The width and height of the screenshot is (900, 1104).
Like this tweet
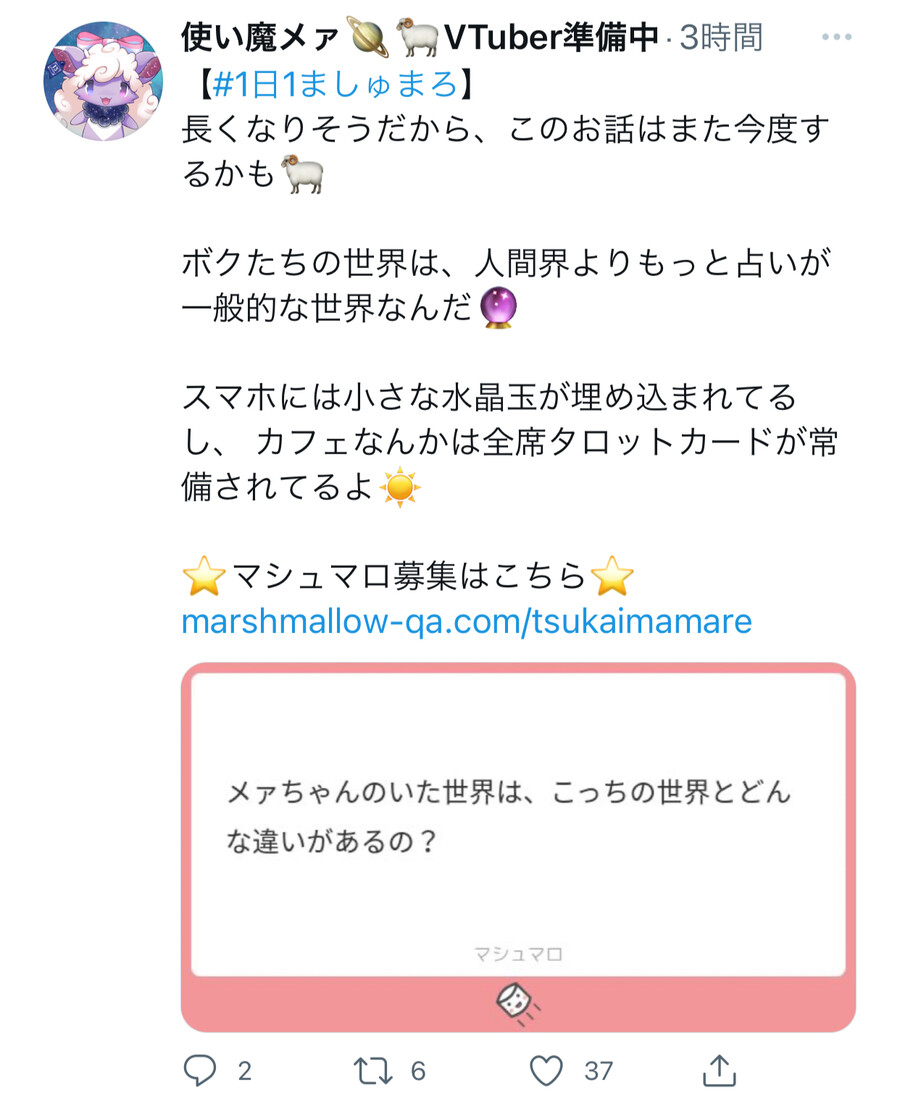point(547,1070)
